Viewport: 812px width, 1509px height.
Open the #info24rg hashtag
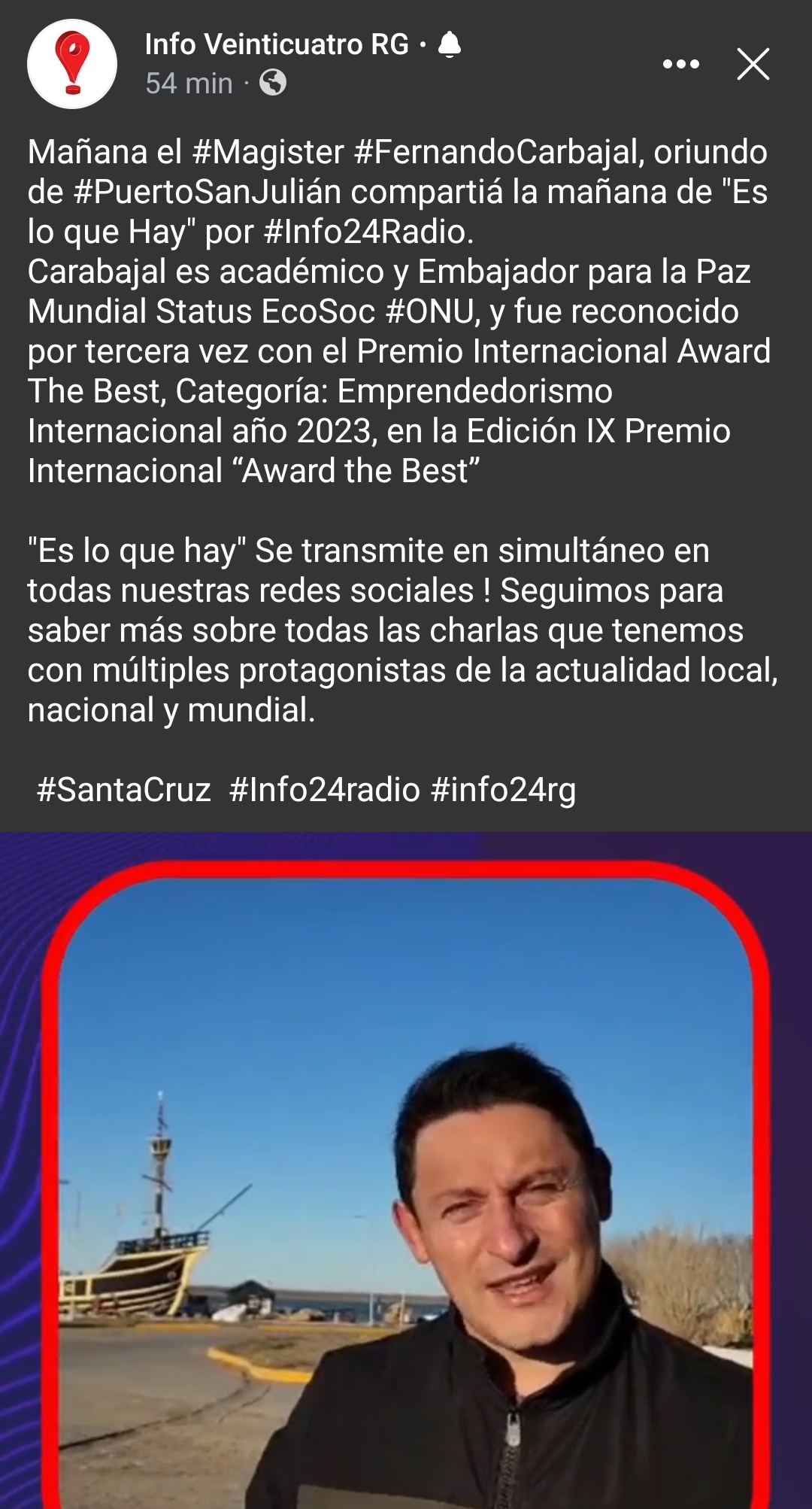pyautogui.click(x=504, y=791)
